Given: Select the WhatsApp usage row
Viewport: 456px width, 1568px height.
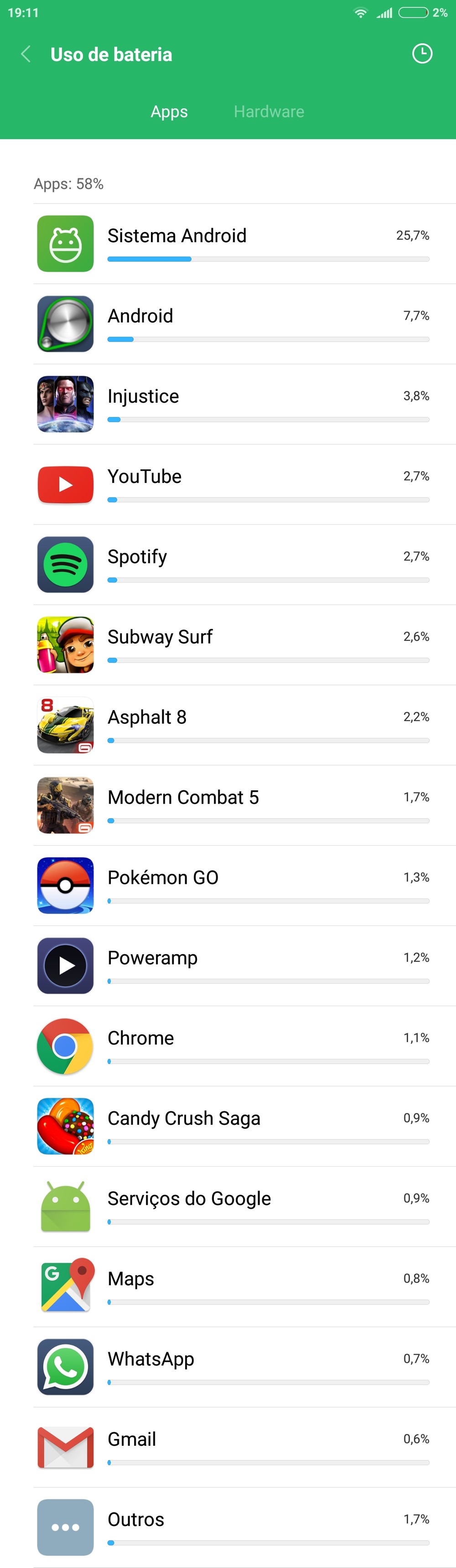Looking at the screenshot, I should click(x=244, y=1367).
